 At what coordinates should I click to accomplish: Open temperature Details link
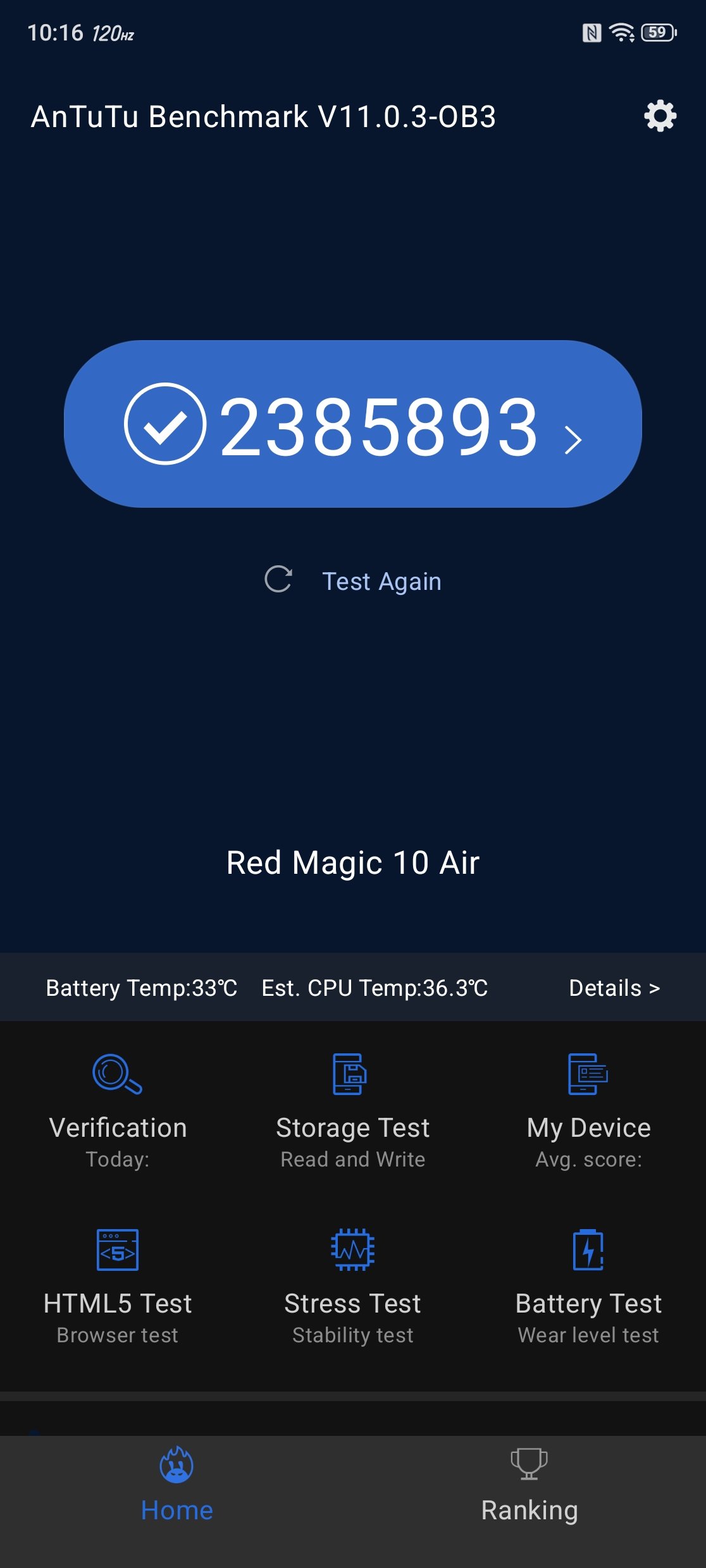(x=614, y=988)
